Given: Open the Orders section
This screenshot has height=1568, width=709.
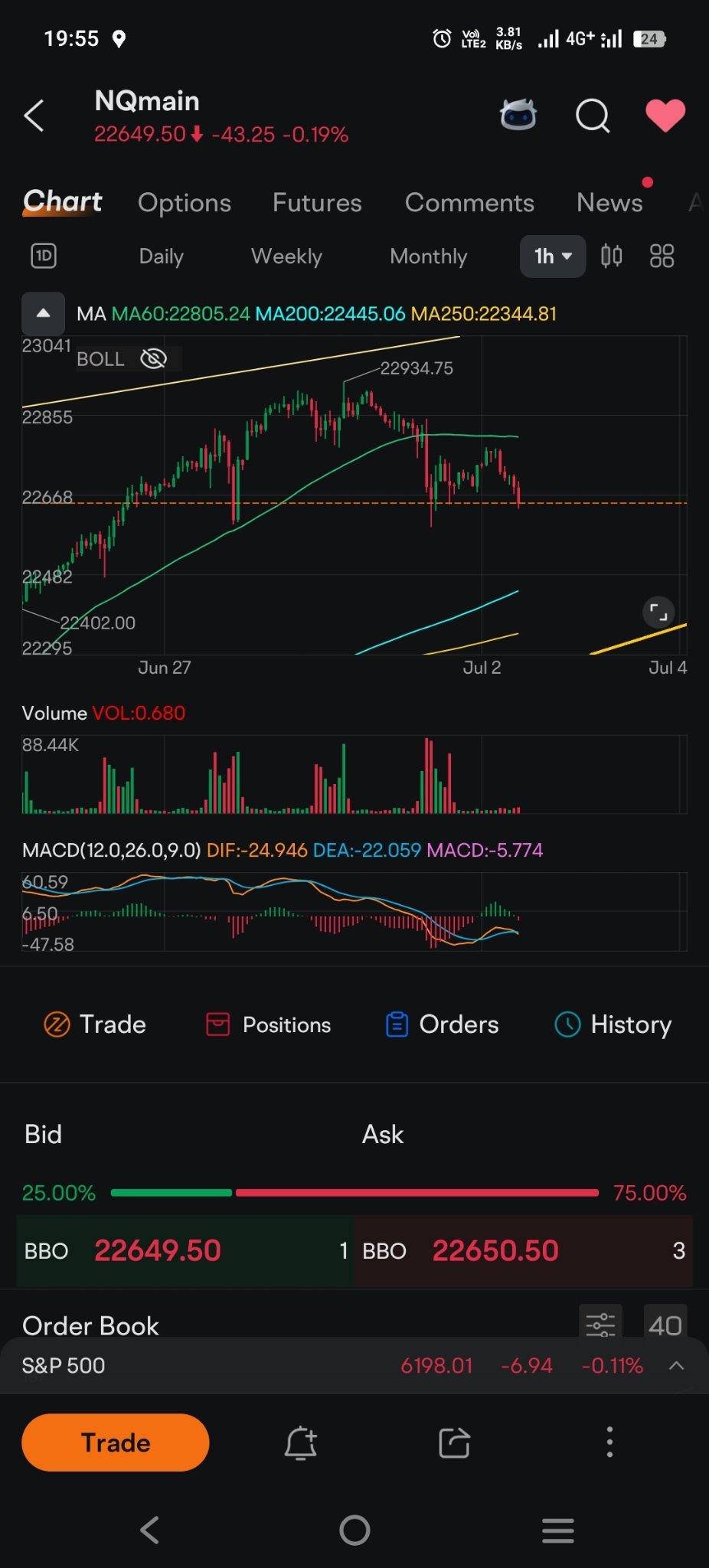Looking at the screenshot, I should point(442,1024).
